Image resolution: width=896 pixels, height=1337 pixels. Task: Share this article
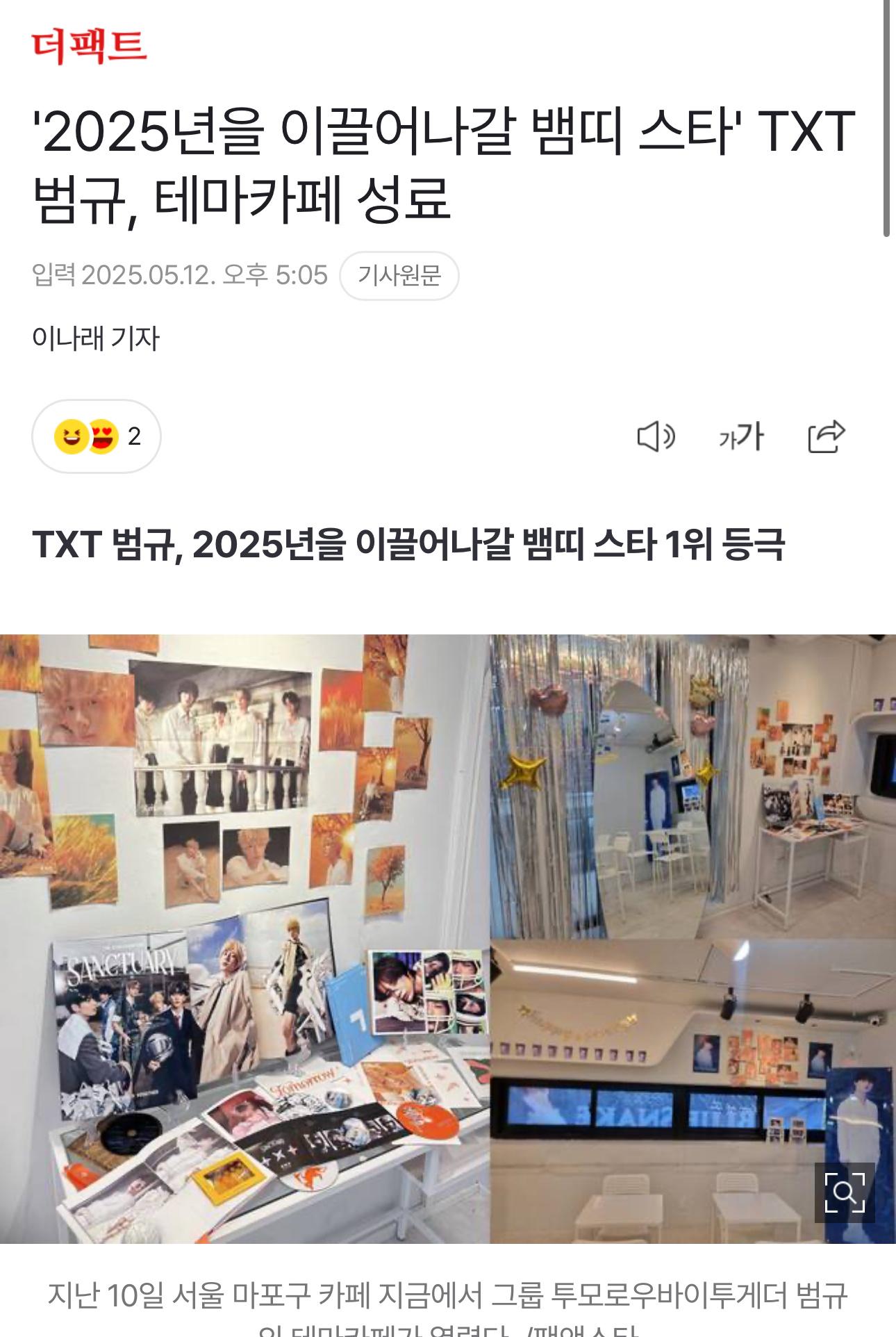click(x=827, y=437)
